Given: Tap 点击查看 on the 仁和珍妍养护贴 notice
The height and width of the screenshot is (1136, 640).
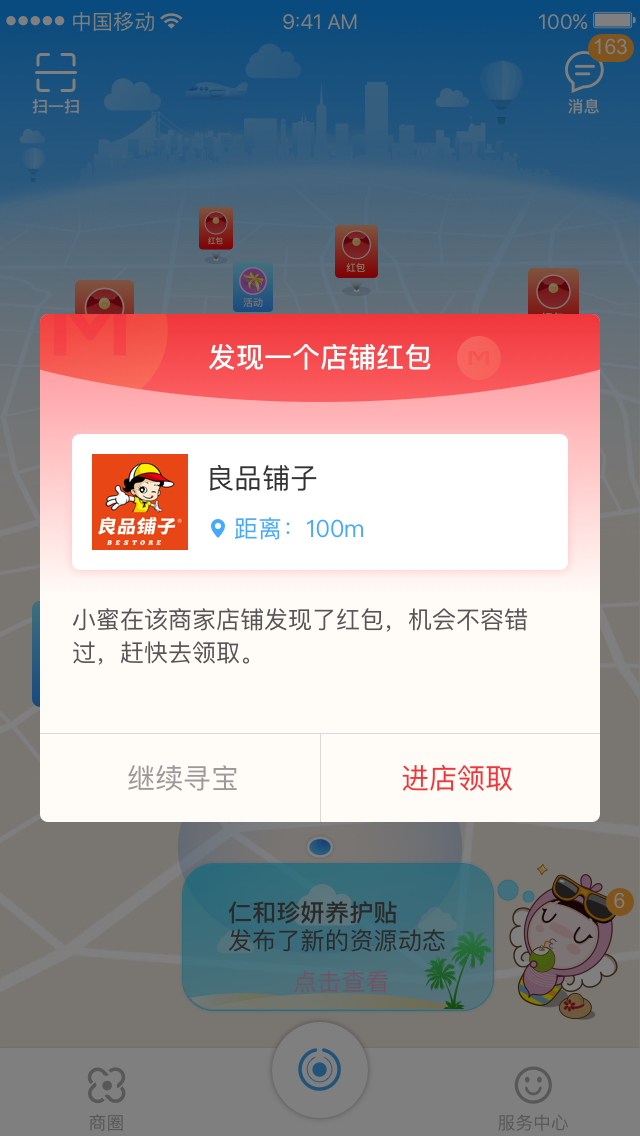Looking at the screenshot, I should click(x=341, y=982).
